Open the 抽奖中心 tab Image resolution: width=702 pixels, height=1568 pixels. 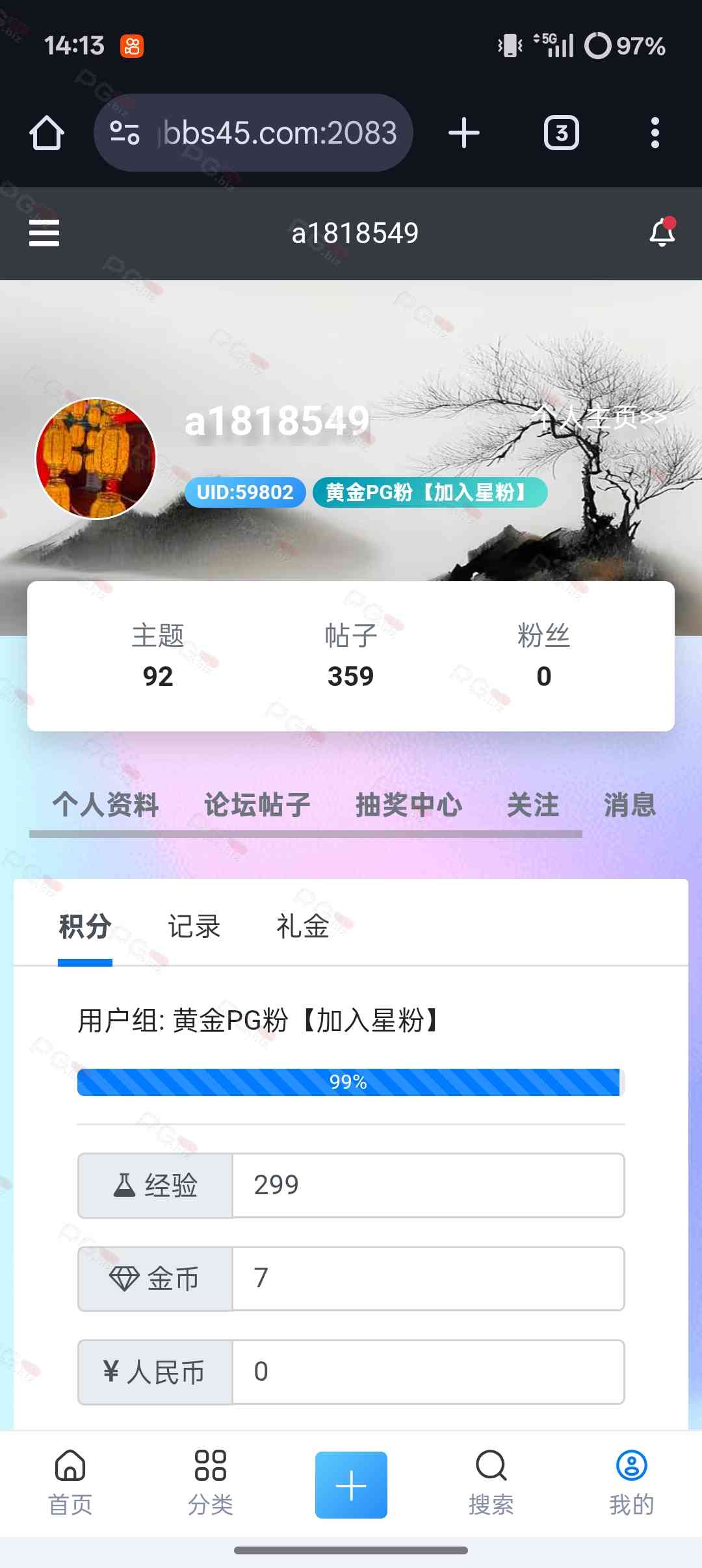coord(409,805)
